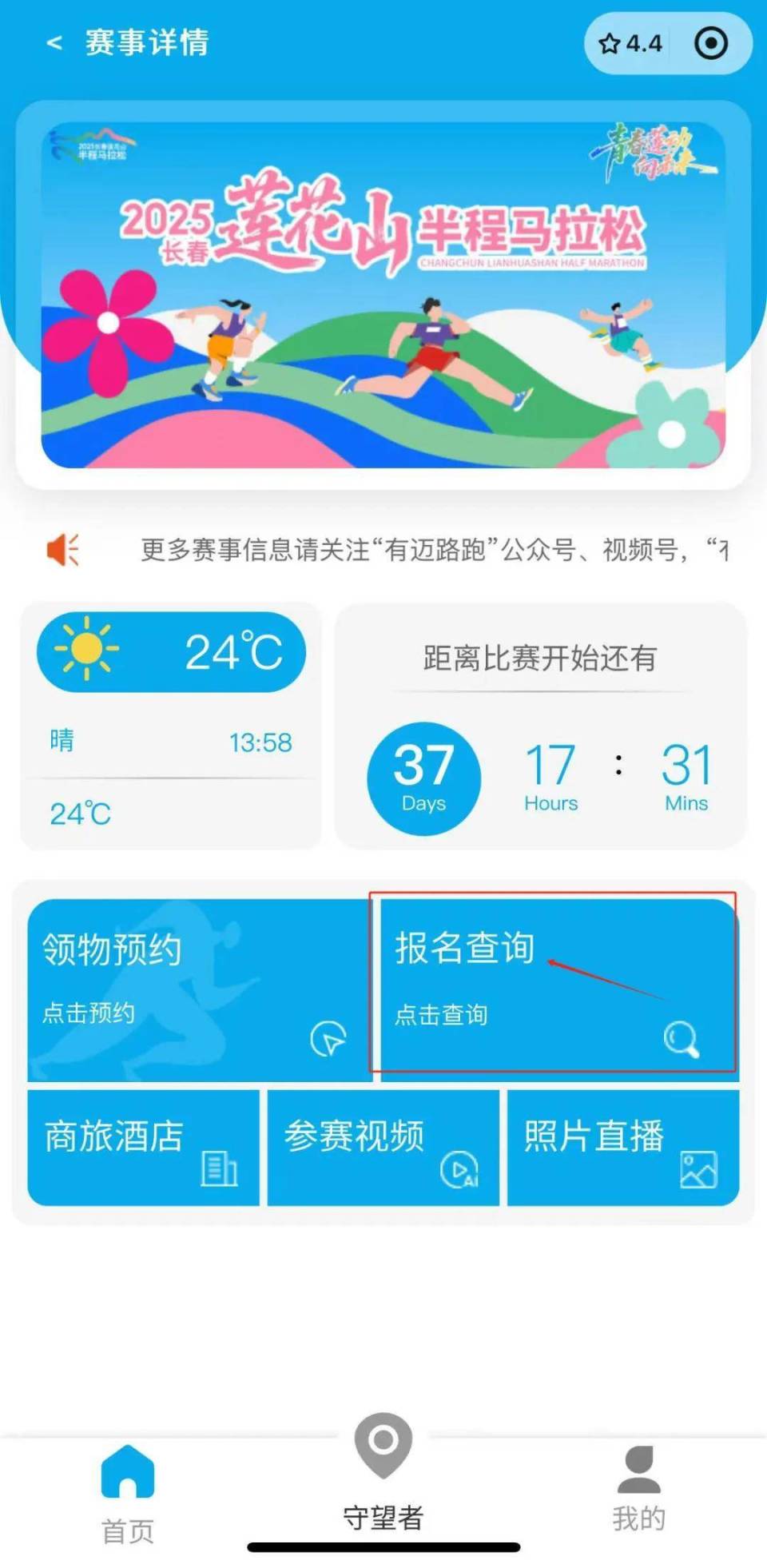This screenshot has width=767, height=1568.
Task: Tap the speaker announcement icon
Action: pos(62,550)
